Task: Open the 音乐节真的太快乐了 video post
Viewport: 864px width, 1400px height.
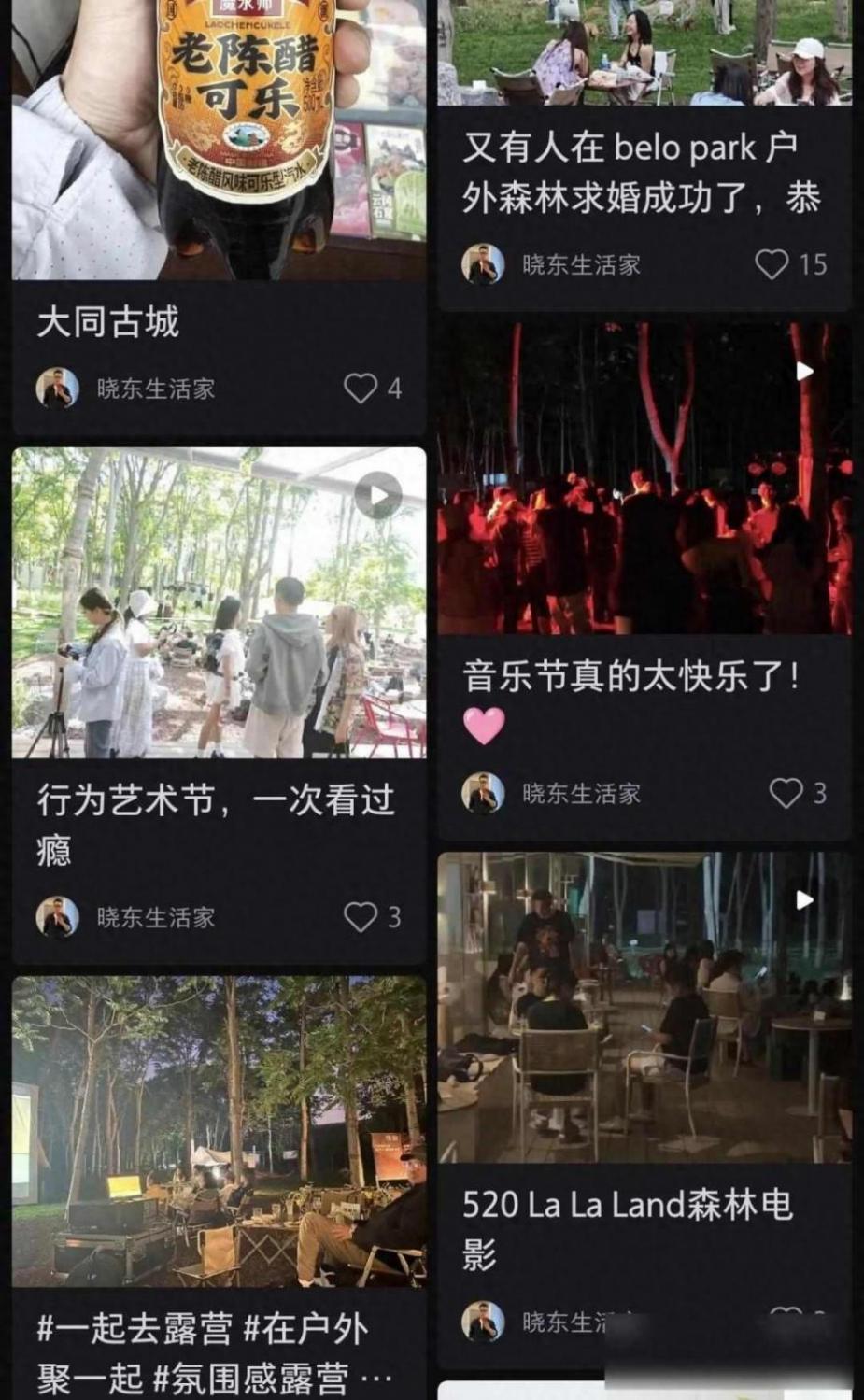Action: coord(644,478)
